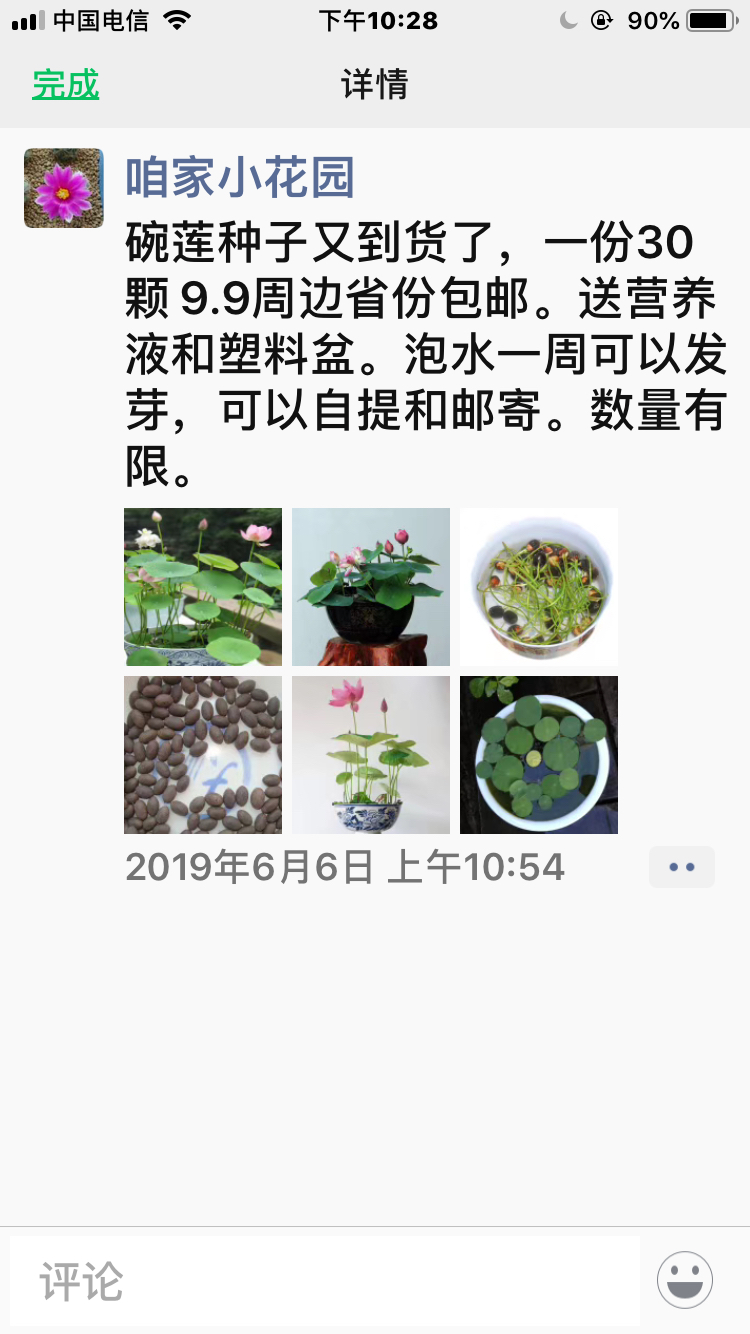View the lotus in blue-white bowl photo
Image resolution: width=750 pixels, height=1334 pixels.
click(371, 755)
